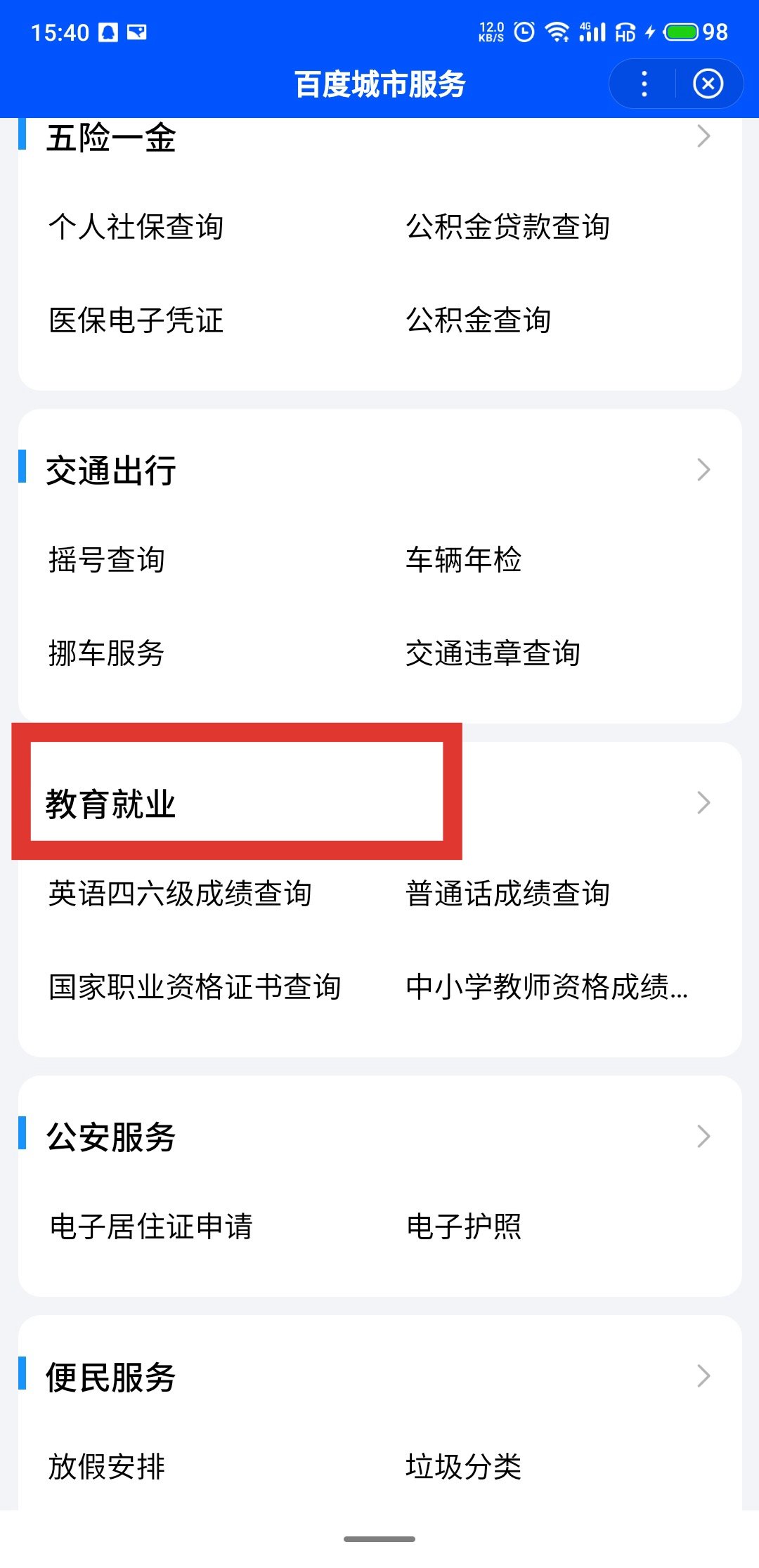Screen dimensions: 759x1568
Task: Open 国家职业资格证书查询
Action: pos(195,987)
